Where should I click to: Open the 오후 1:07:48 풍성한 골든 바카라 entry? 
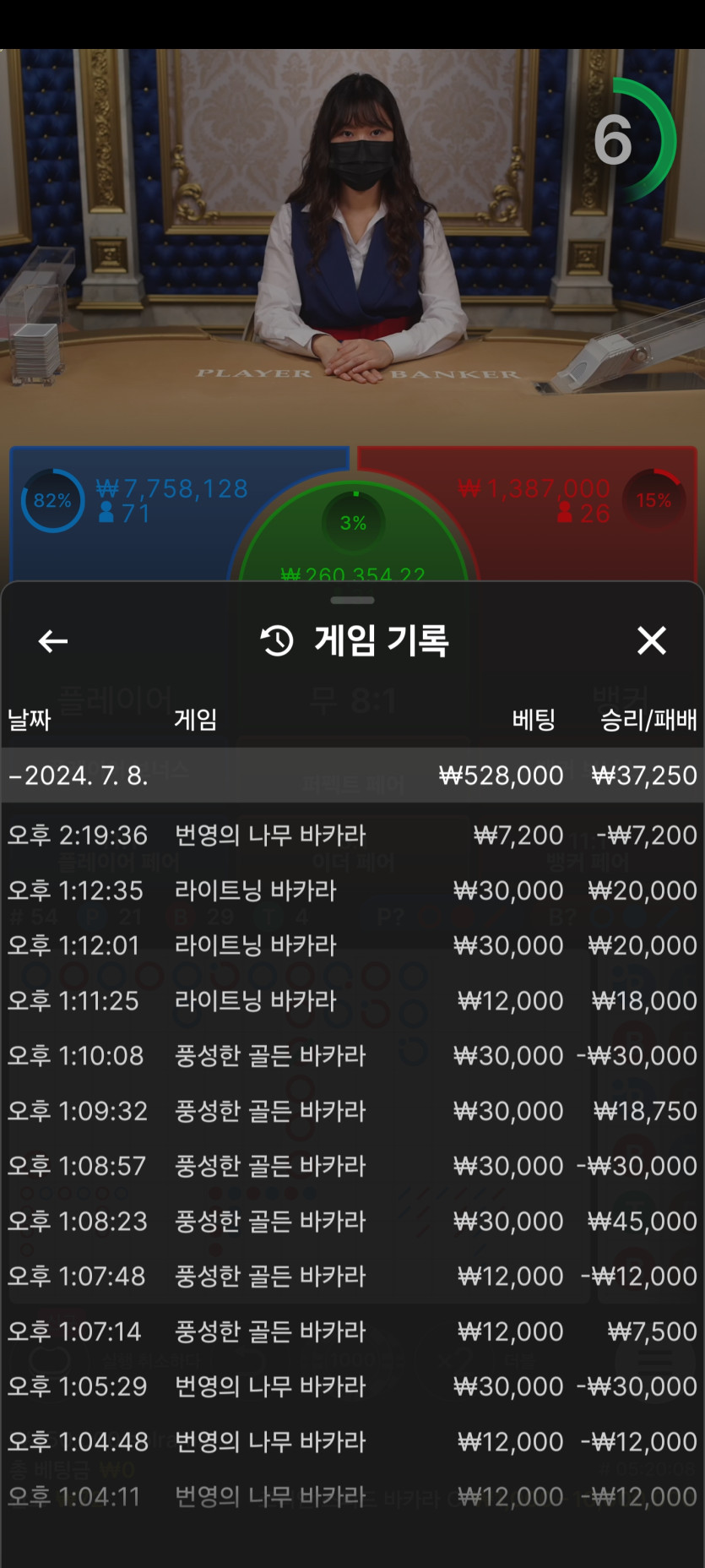tap(352, 1276)
